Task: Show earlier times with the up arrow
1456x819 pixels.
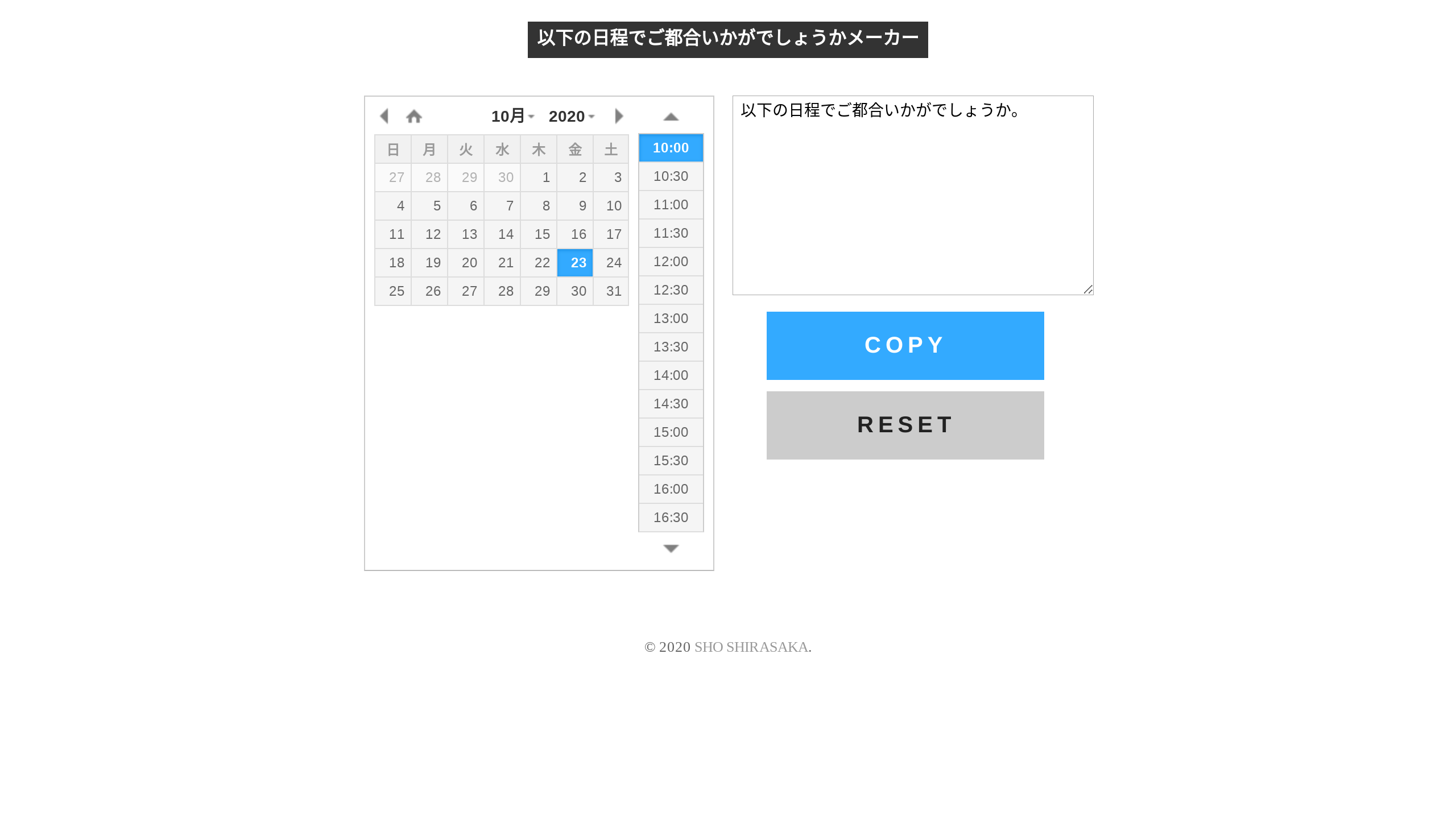Action: [671, 117]
